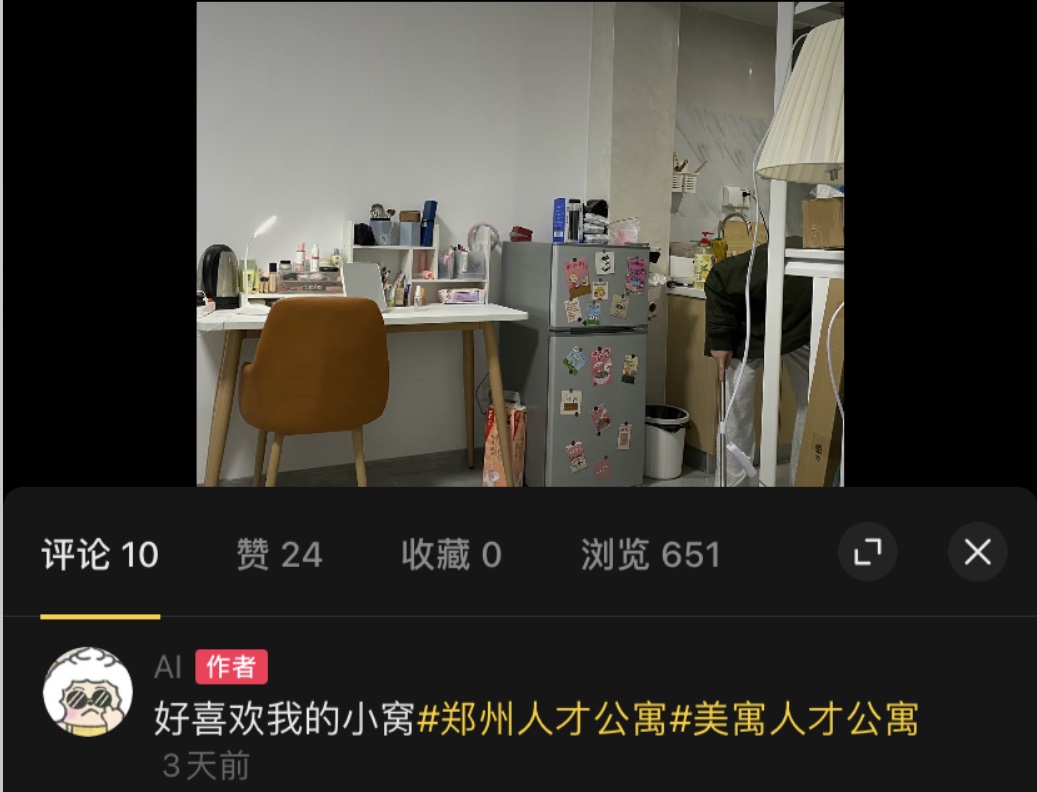Open the #美寓人才公寓 hashtag
Viewport: 1037px width, 792px height.
click(793, 719)
